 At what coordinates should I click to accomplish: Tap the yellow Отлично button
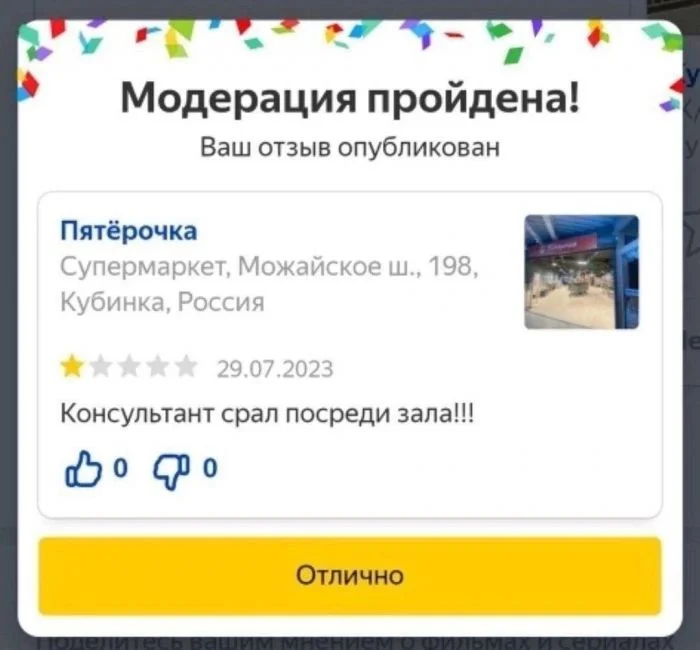[349, 576]
